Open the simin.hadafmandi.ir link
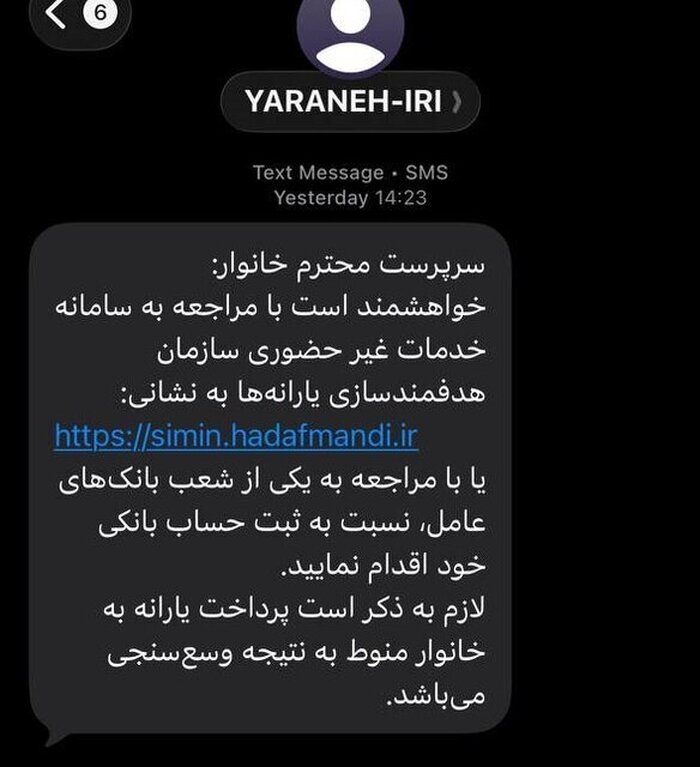The height and width of the screenshot is (767, 700). point(236,436)
